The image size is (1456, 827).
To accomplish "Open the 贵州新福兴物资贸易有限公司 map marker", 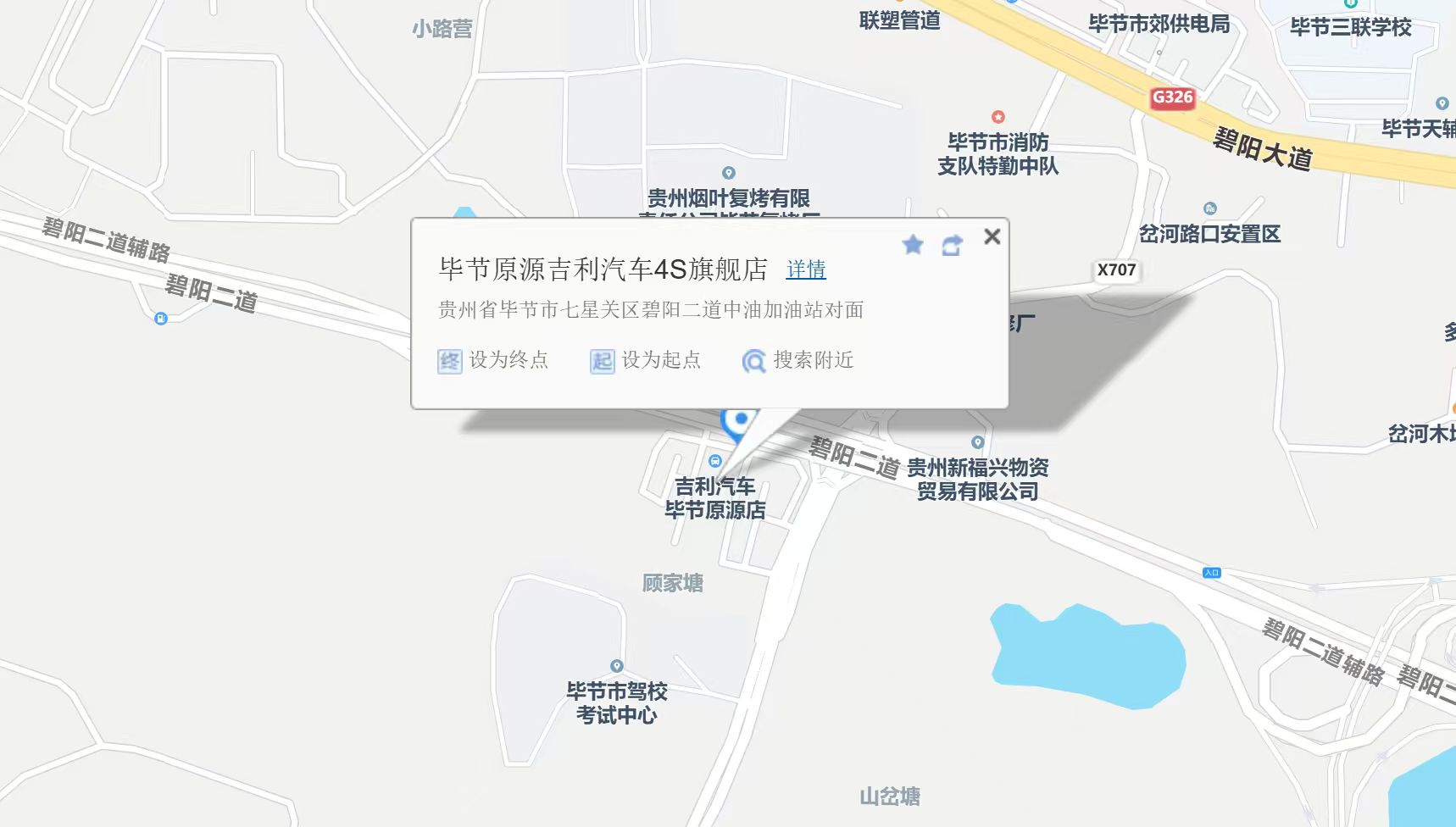I will click(977, 442).
